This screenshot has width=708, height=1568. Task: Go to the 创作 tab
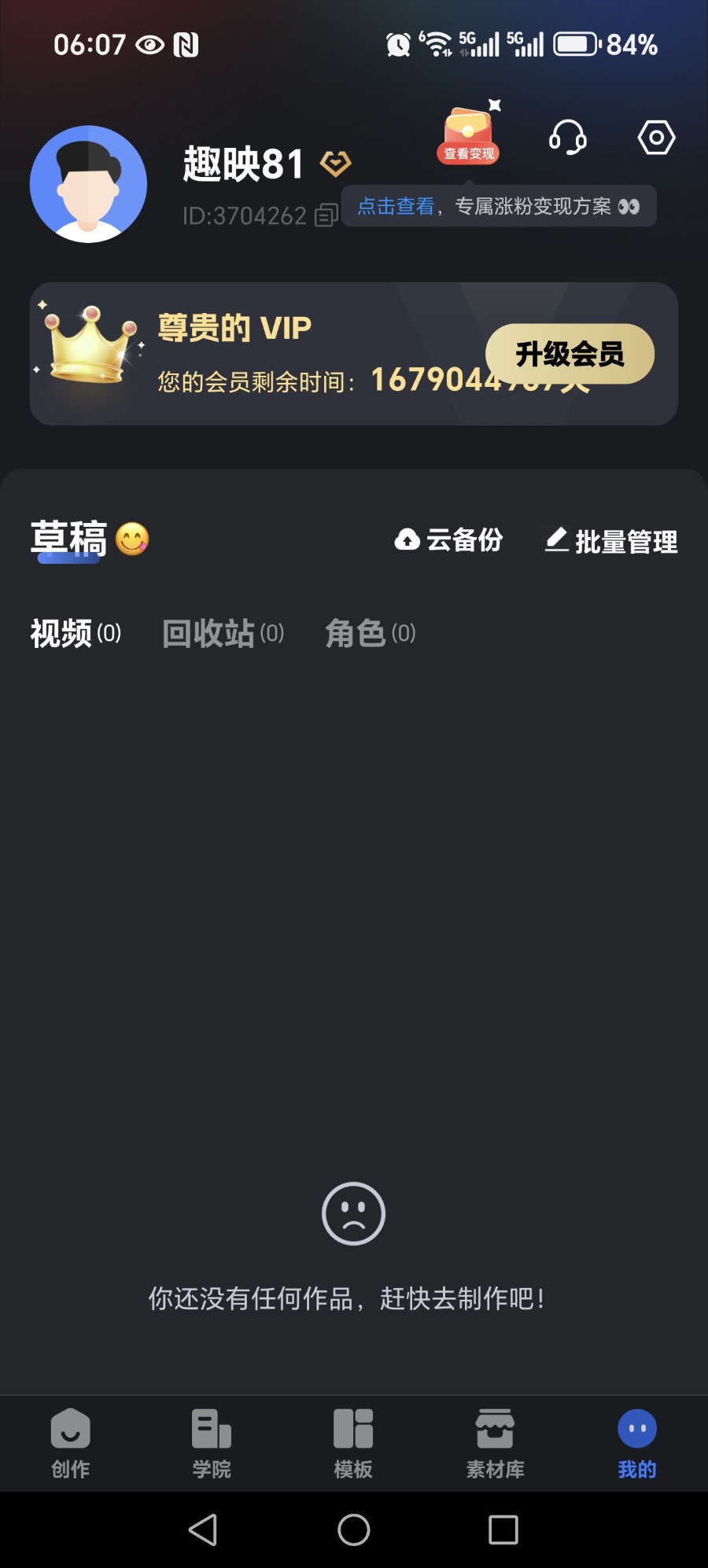71,1444
